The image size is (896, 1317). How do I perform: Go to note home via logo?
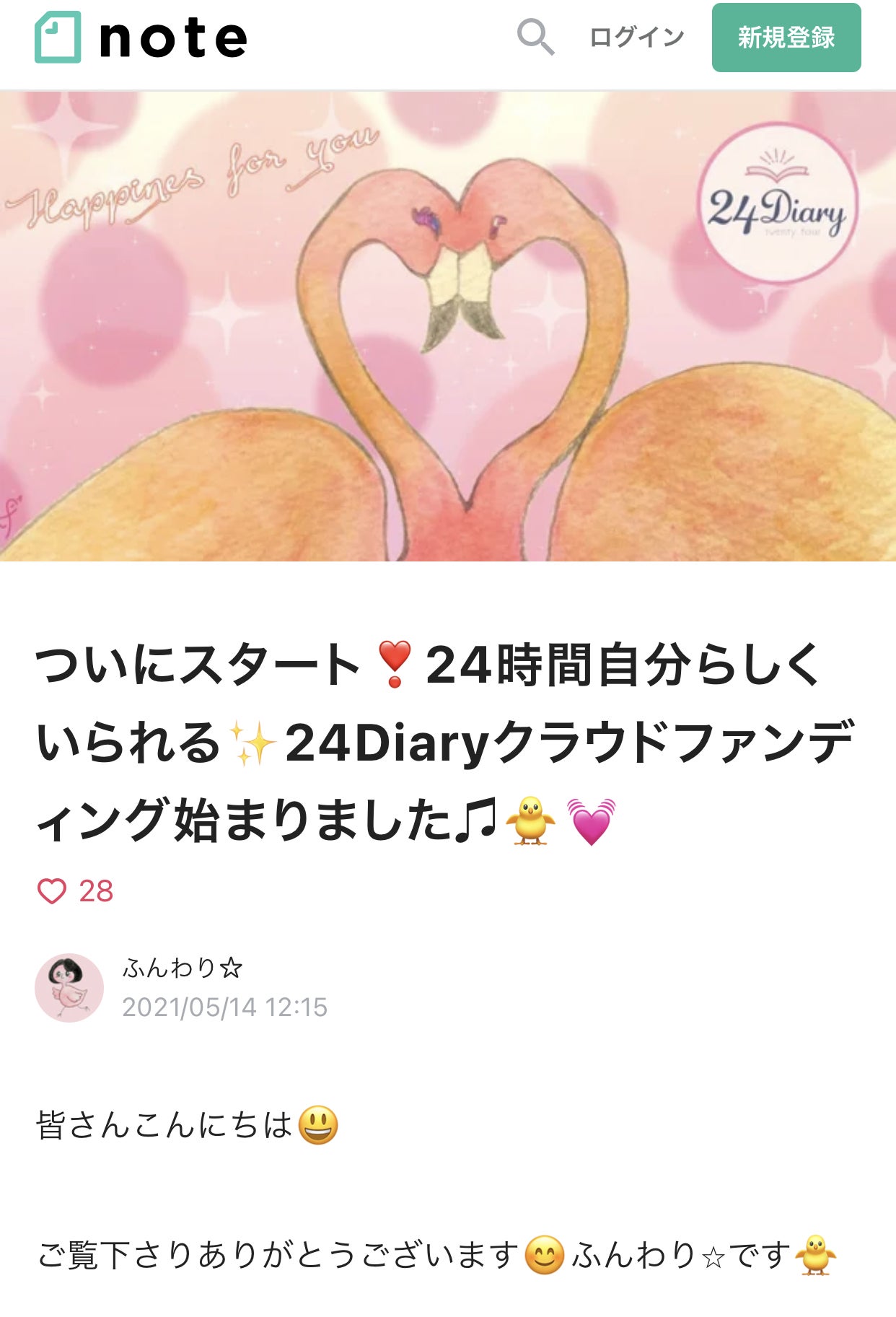pos(141,38)
